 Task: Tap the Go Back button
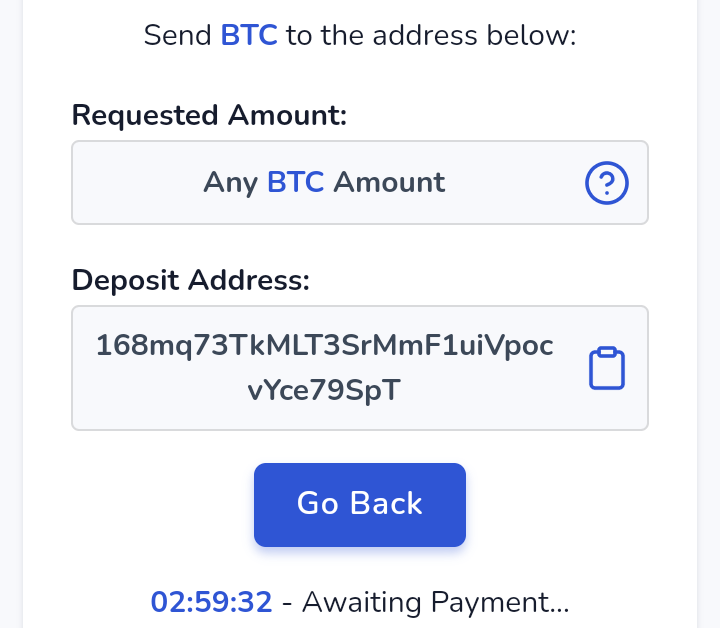click(x=360, y=504)
